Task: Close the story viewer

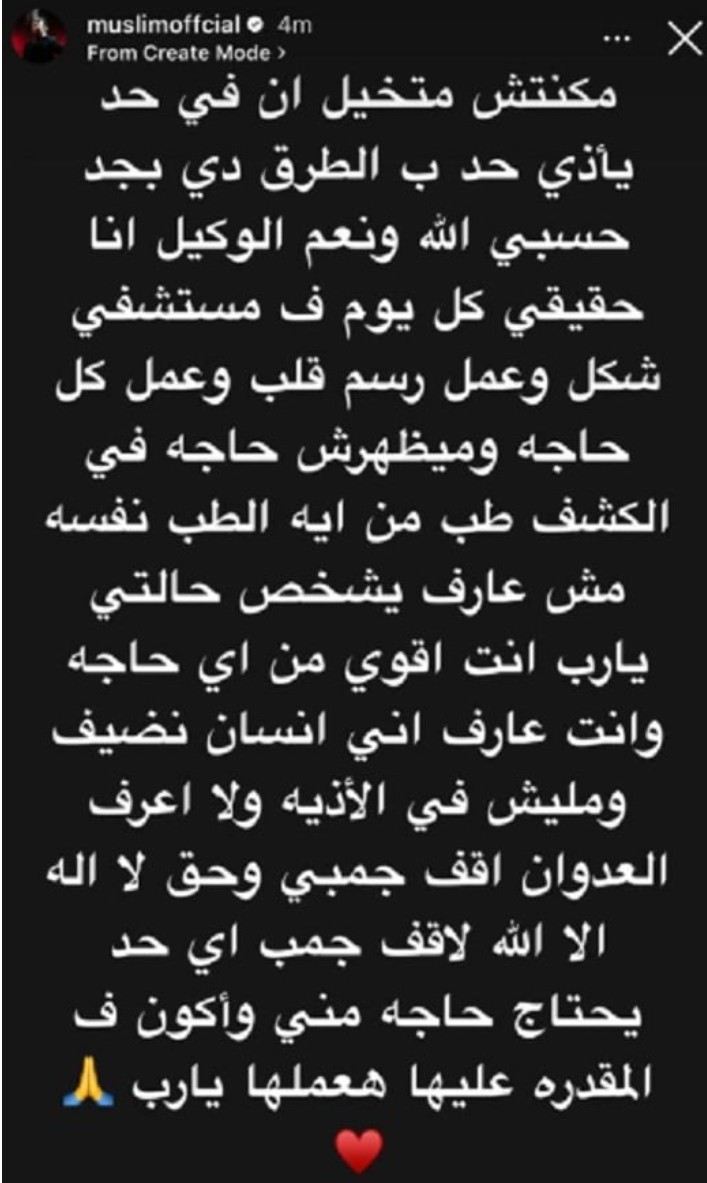Action: 684,38
